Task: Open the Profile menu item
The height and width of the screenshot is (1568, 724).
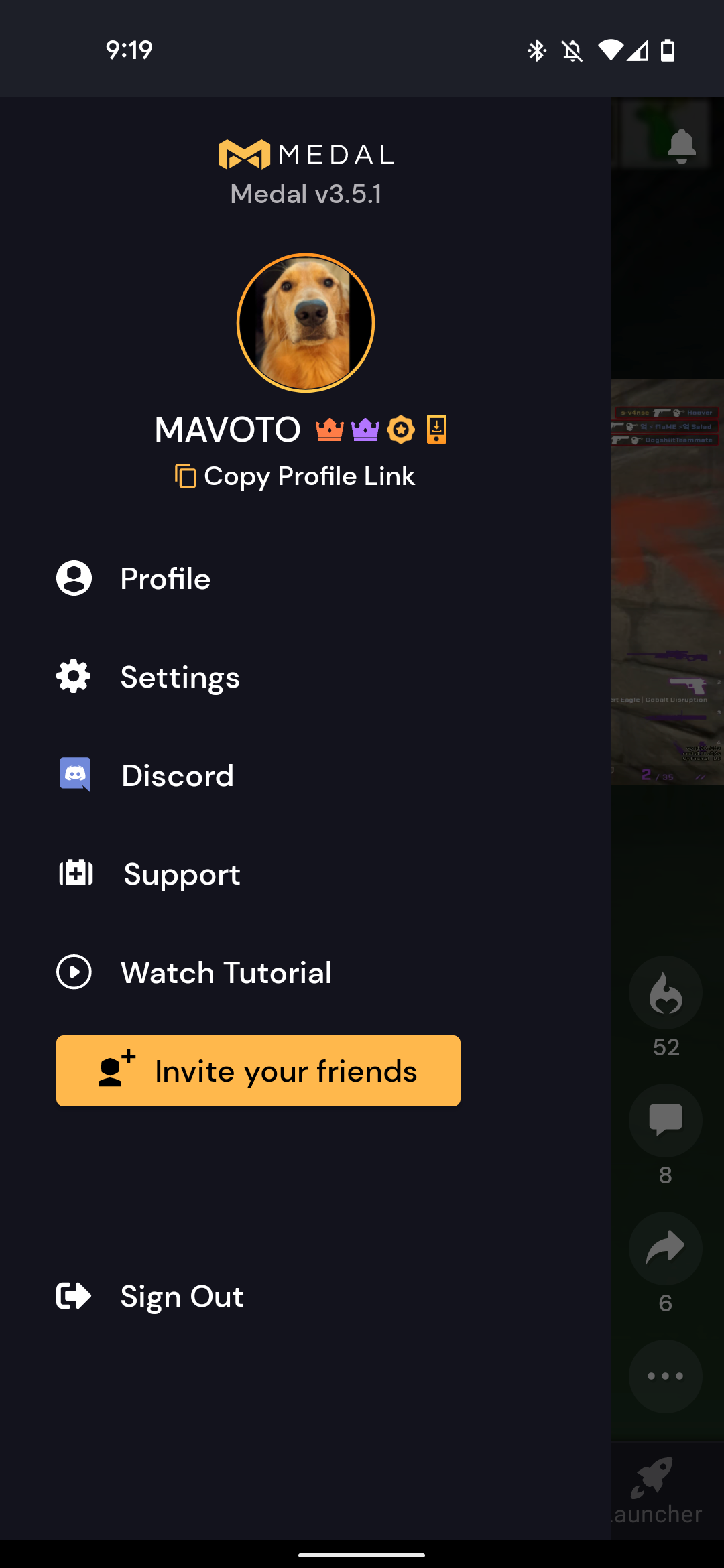Action: click(x=165, y=578)
